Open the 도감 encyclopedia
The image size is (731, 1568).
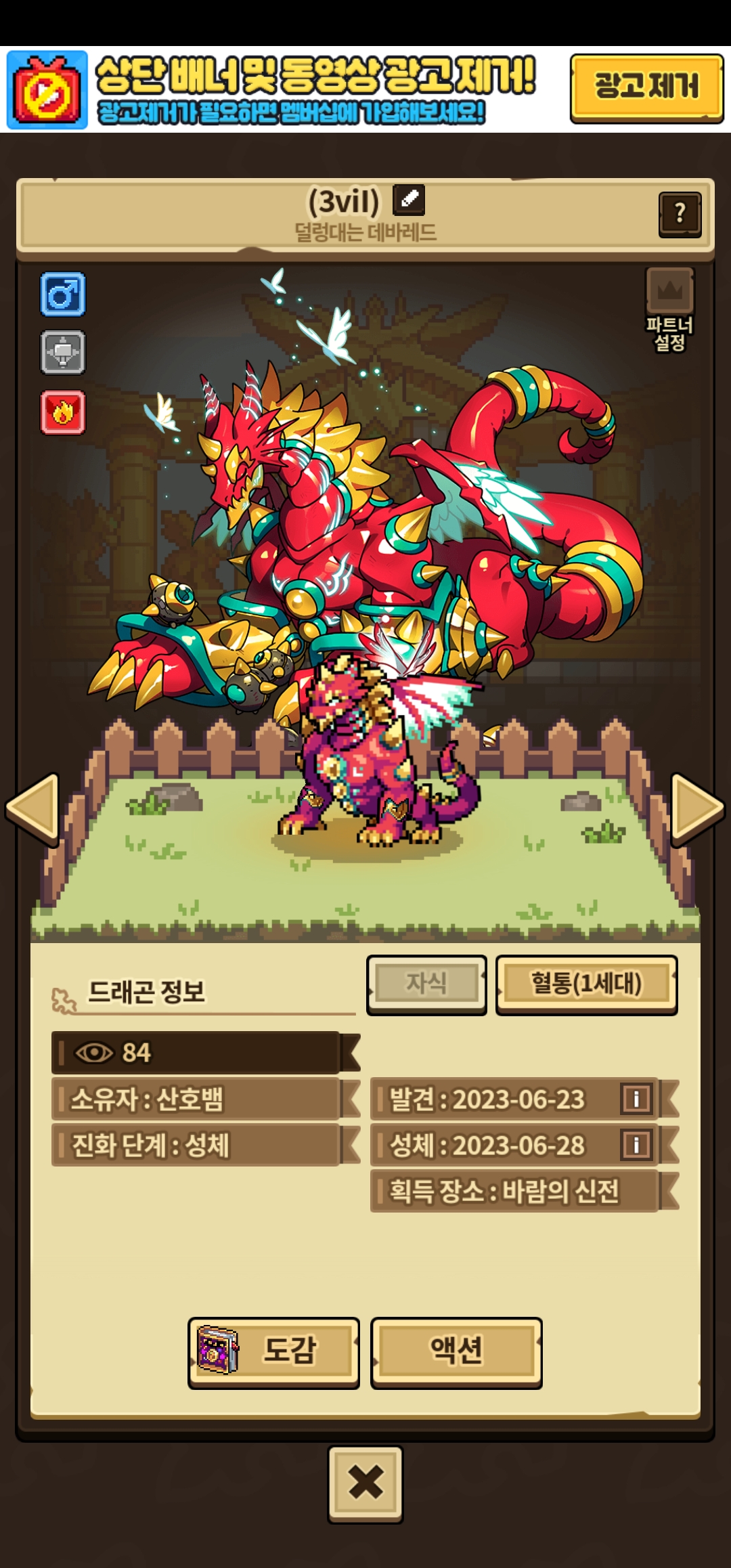pos(273,1353)
